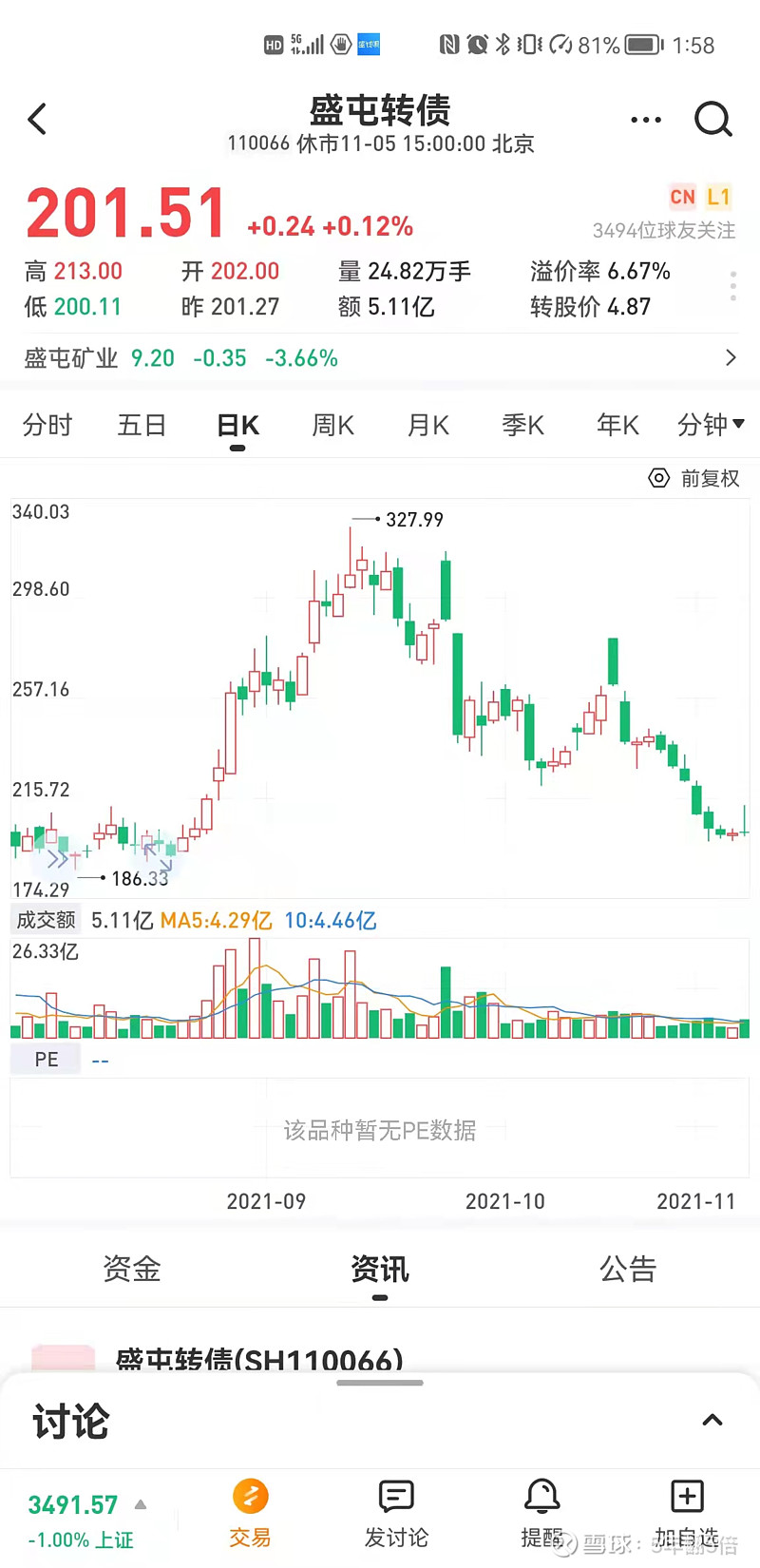Select the PE indicator panel

click(46, 1060)
